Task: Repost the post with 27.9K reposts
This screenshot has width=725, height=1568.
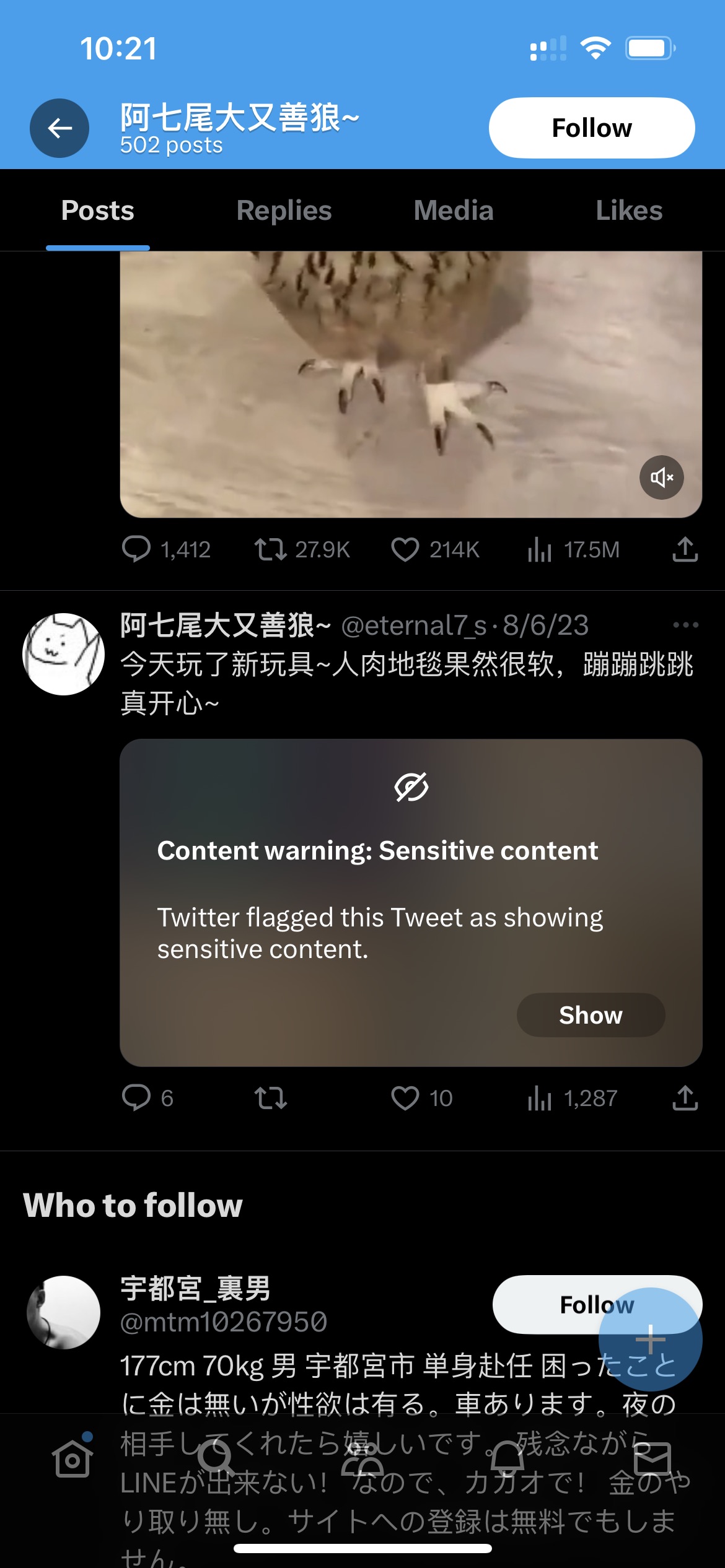Action: (271, 549)
